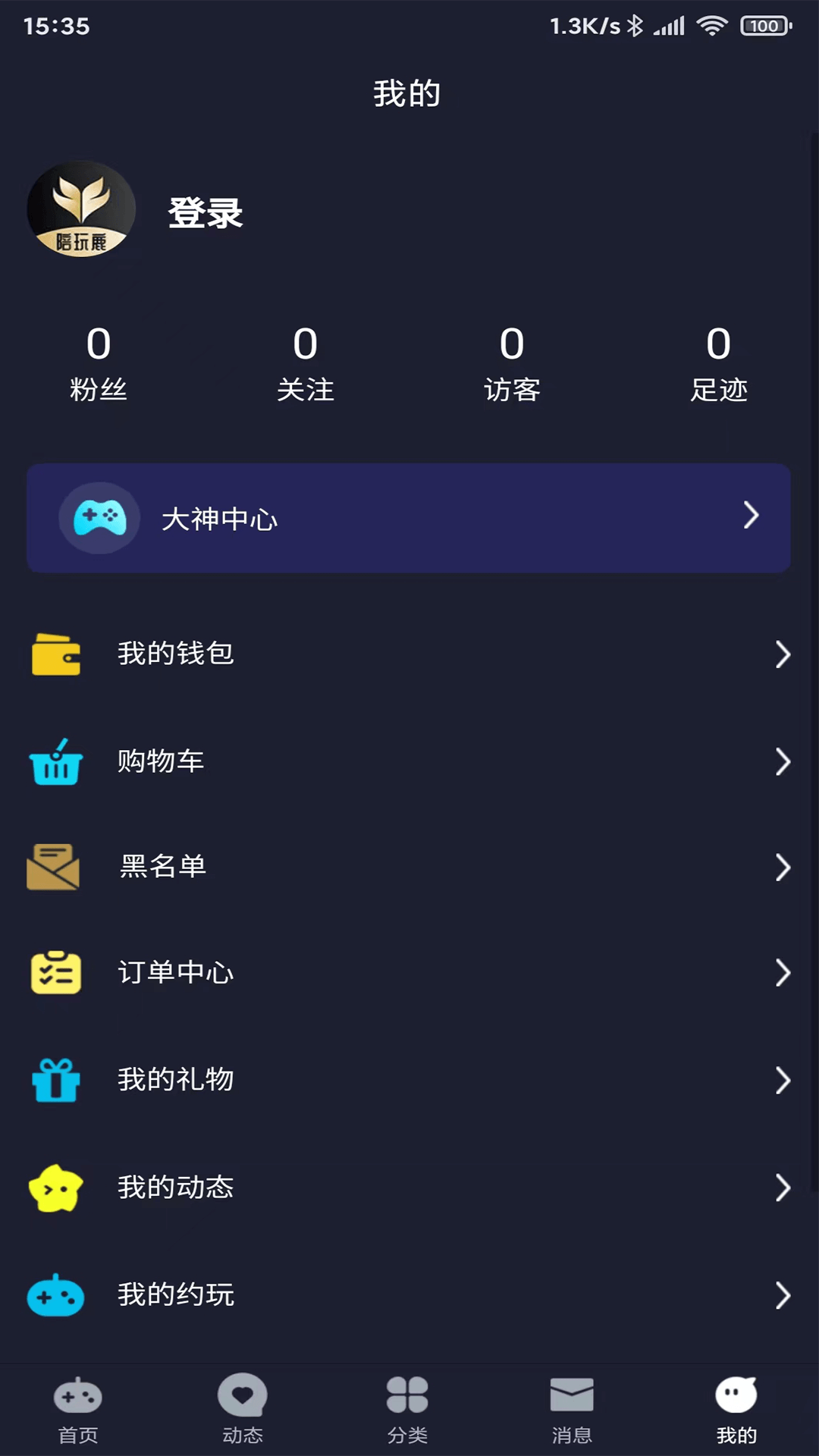Open 我的礼物 gifts
This screenshot has height=1456, width=819.
click(x=409, y=1080)
